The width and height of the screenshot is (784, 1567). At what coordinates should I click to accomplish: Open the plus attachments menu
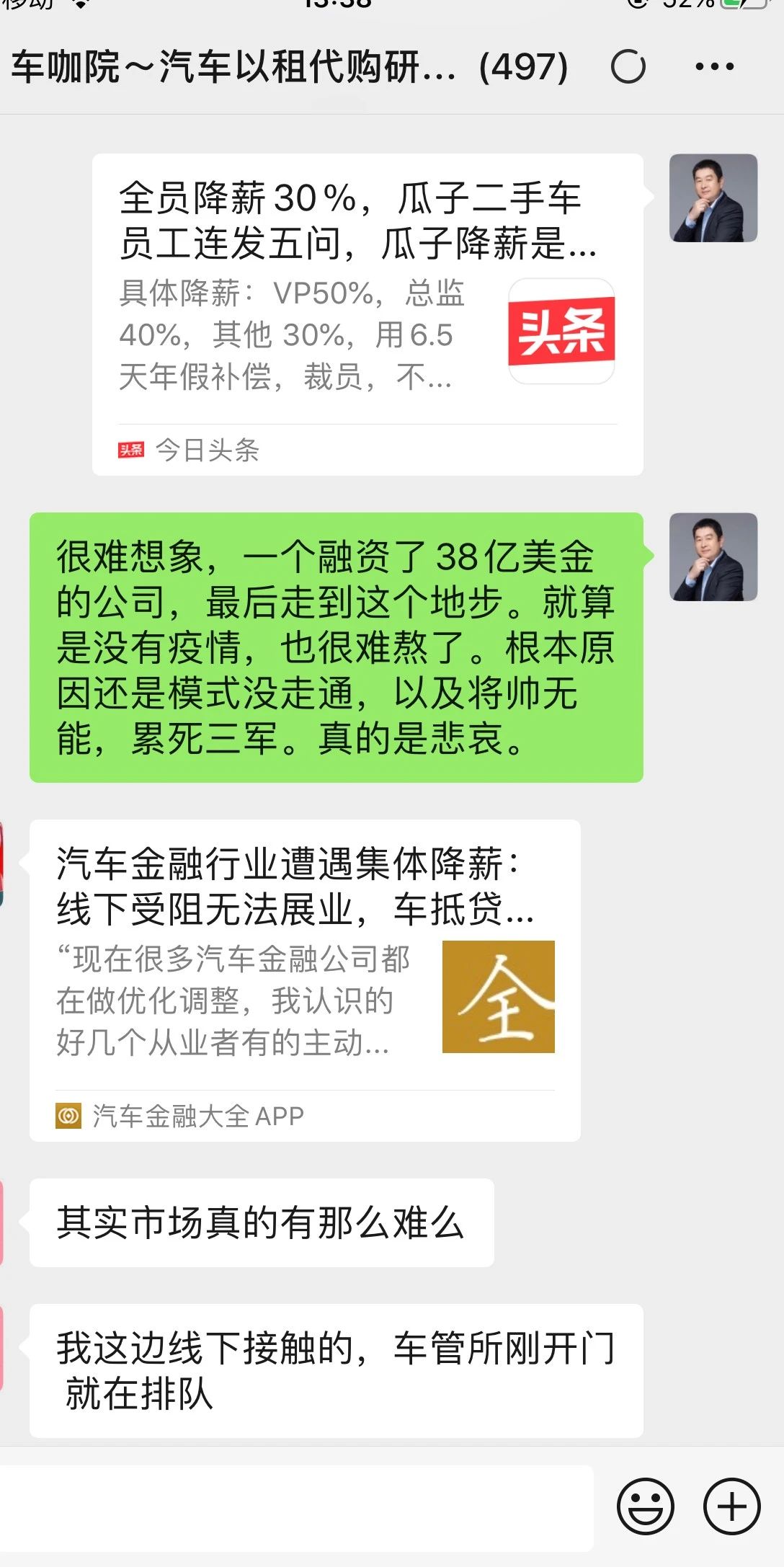731,1506
